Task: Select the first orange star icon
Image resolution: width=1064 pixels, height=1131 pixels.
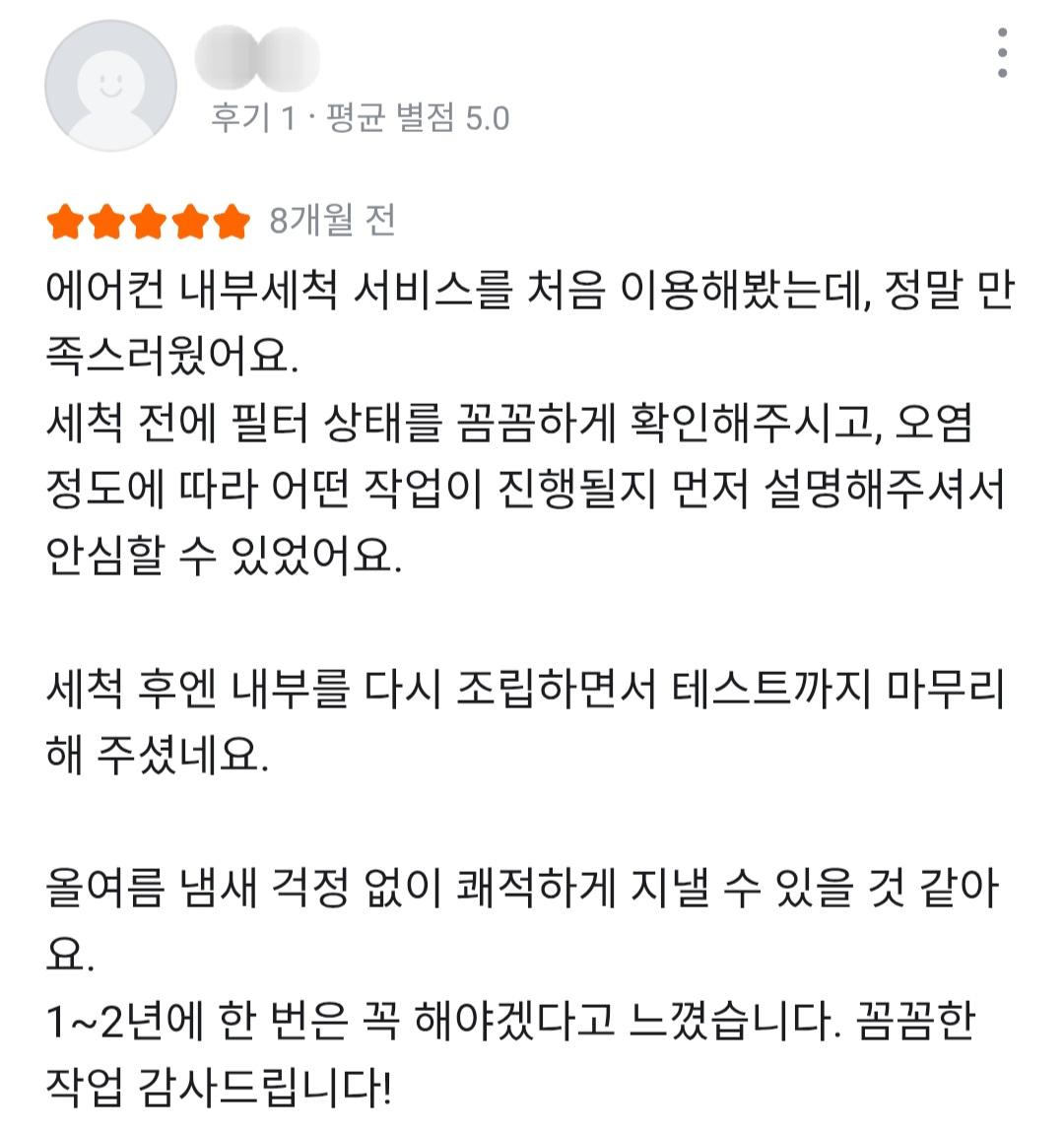Action: click(x=64, y=220)
